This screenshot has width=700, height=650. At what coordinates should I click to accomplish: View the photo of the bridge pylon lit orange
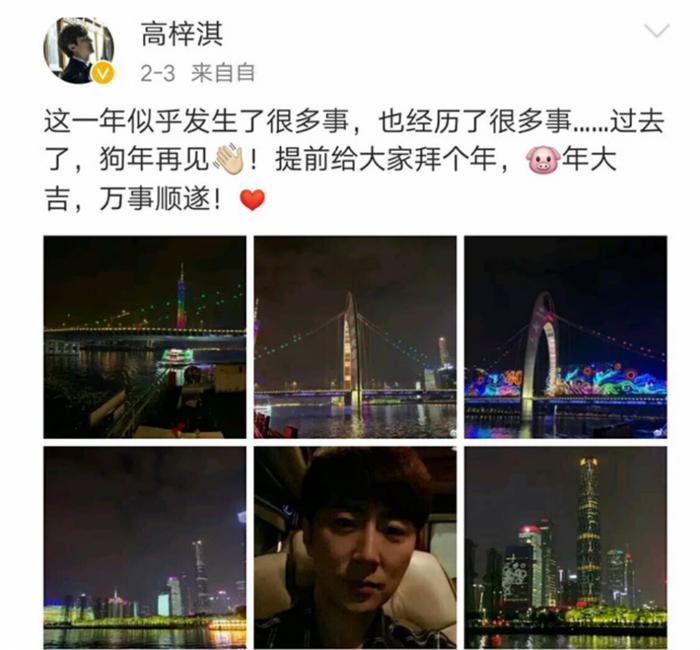354,337
